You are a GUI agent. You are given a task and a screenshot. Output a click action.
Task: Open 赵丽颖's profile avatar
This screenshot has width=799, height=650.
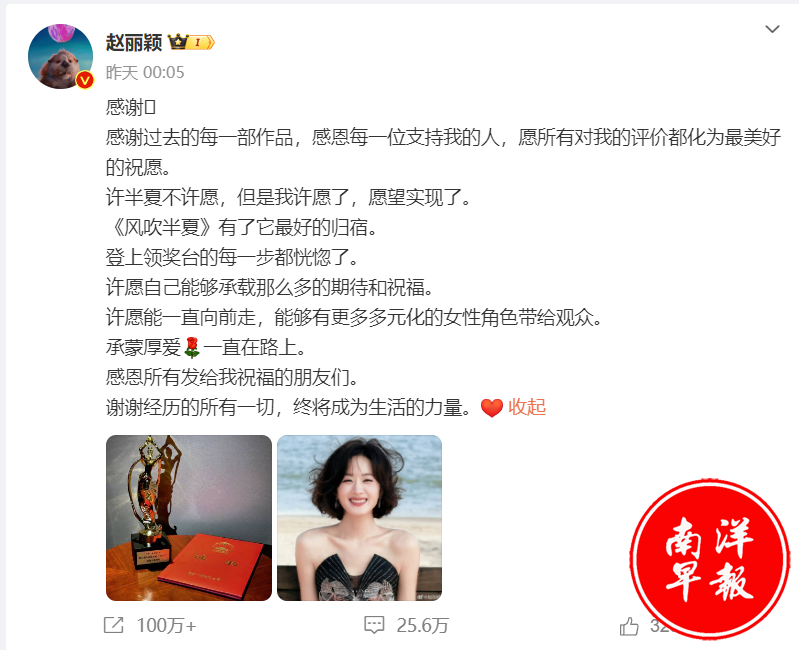pos(60,57)
